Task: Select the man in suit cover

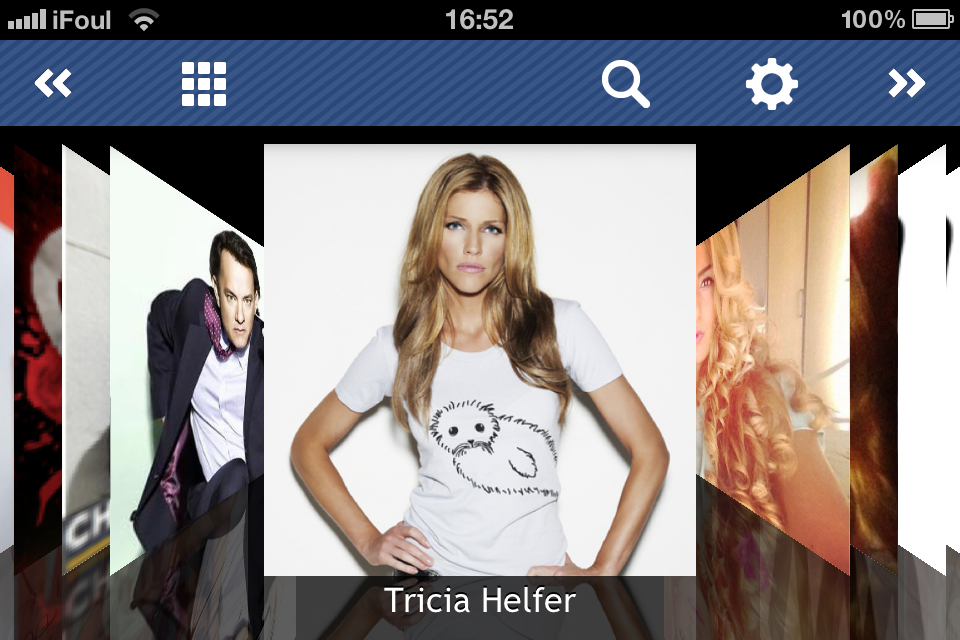Action: tap(190, 380)
